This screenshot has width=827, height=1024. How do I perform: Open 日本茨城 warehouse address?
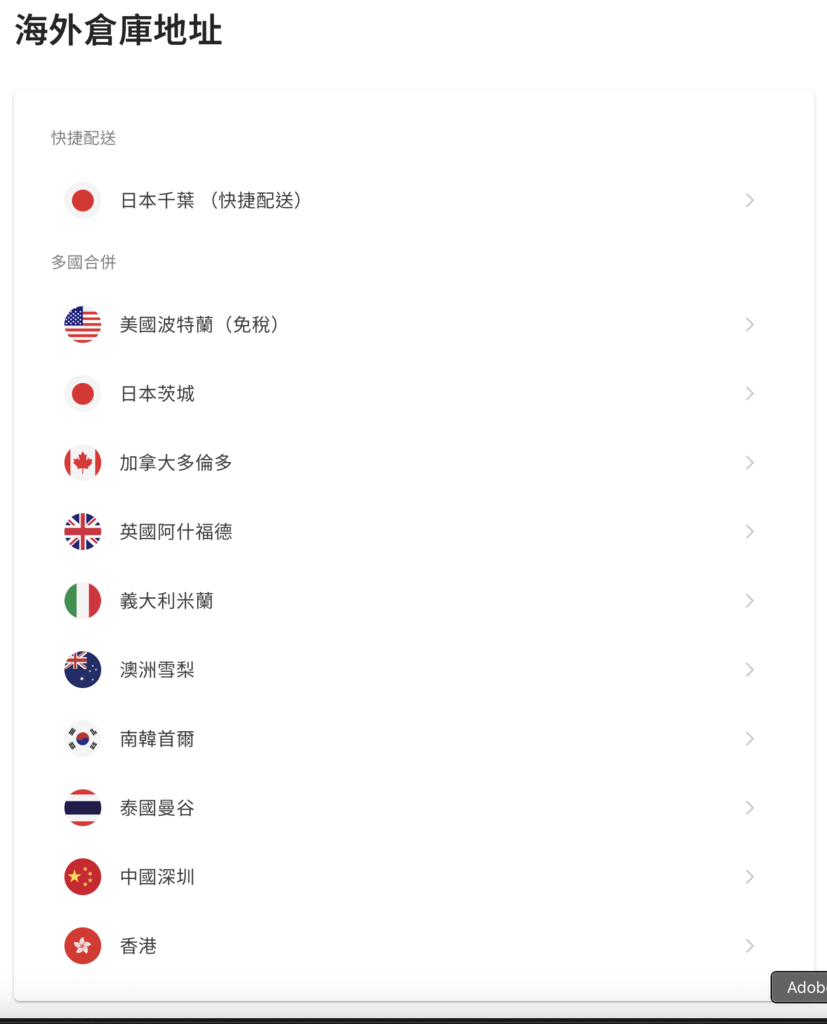click(x=157, y=394)
